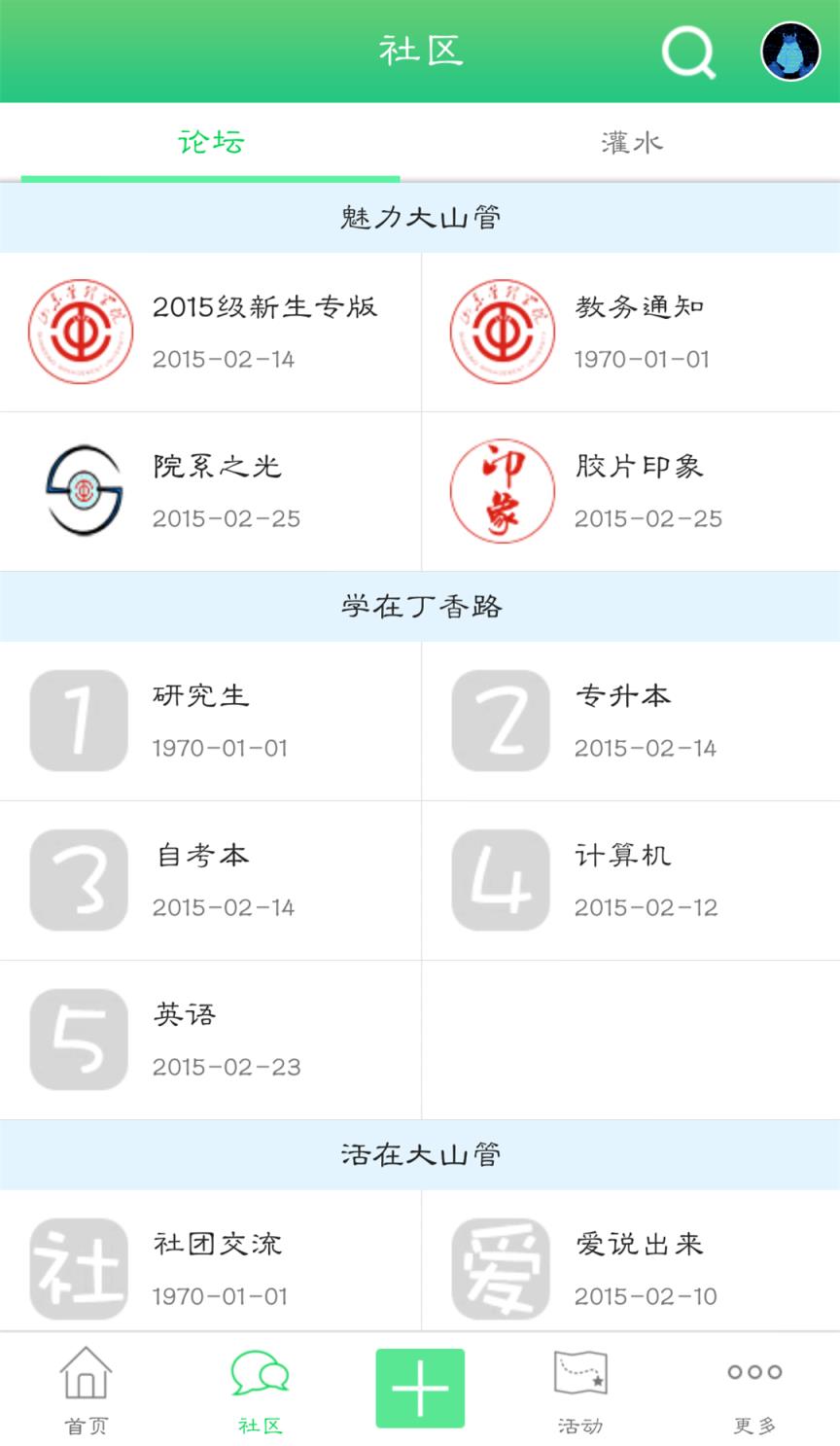Open the 2015级新生专版 forum
This screenshot has height=1446, width=840.
[266, 306]
